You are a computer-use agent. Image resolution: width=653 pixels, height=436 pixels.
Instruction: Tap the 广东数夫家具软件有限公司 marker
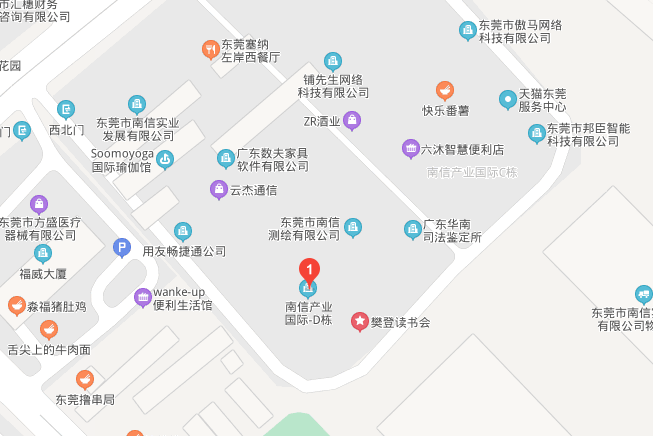pos(226,158)
